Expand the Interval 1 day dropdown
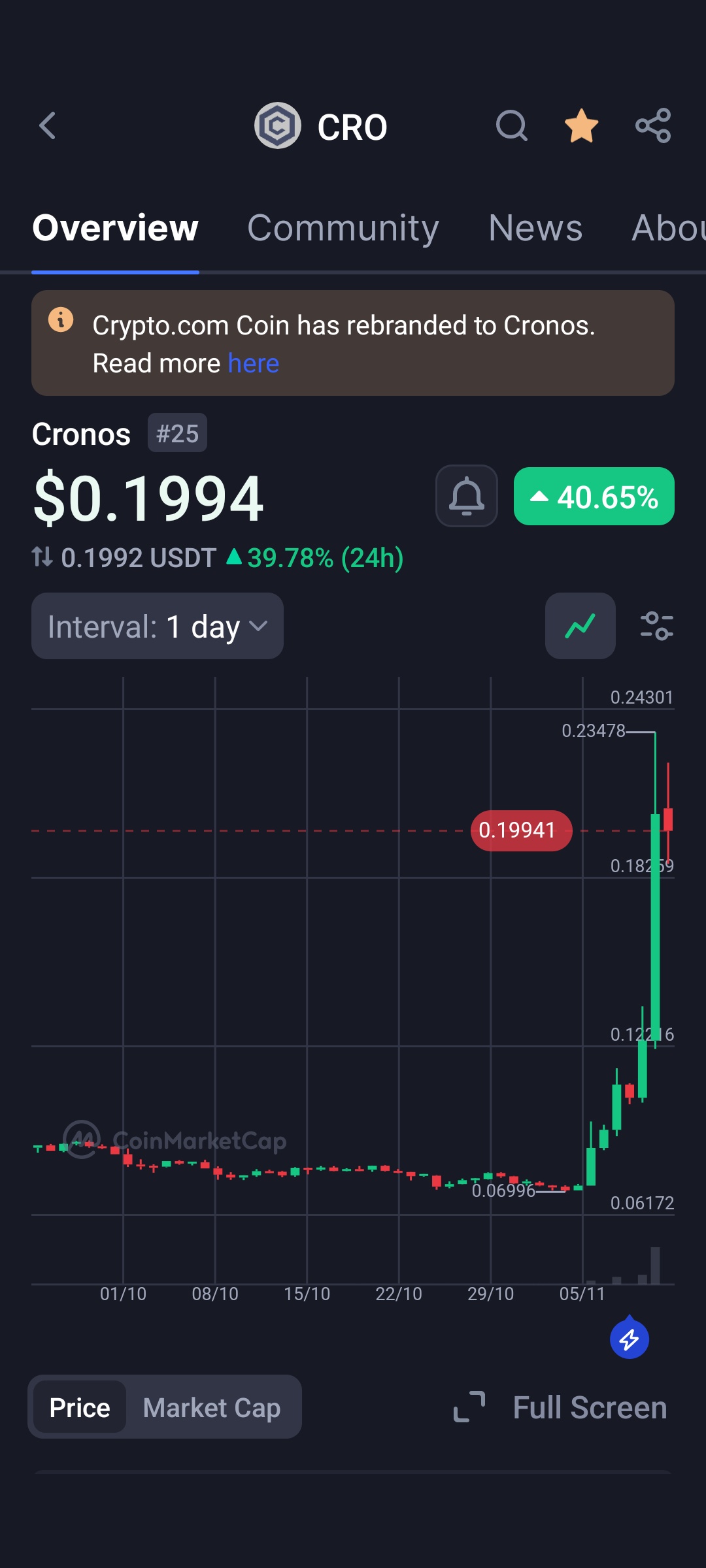 coord(158,626)
